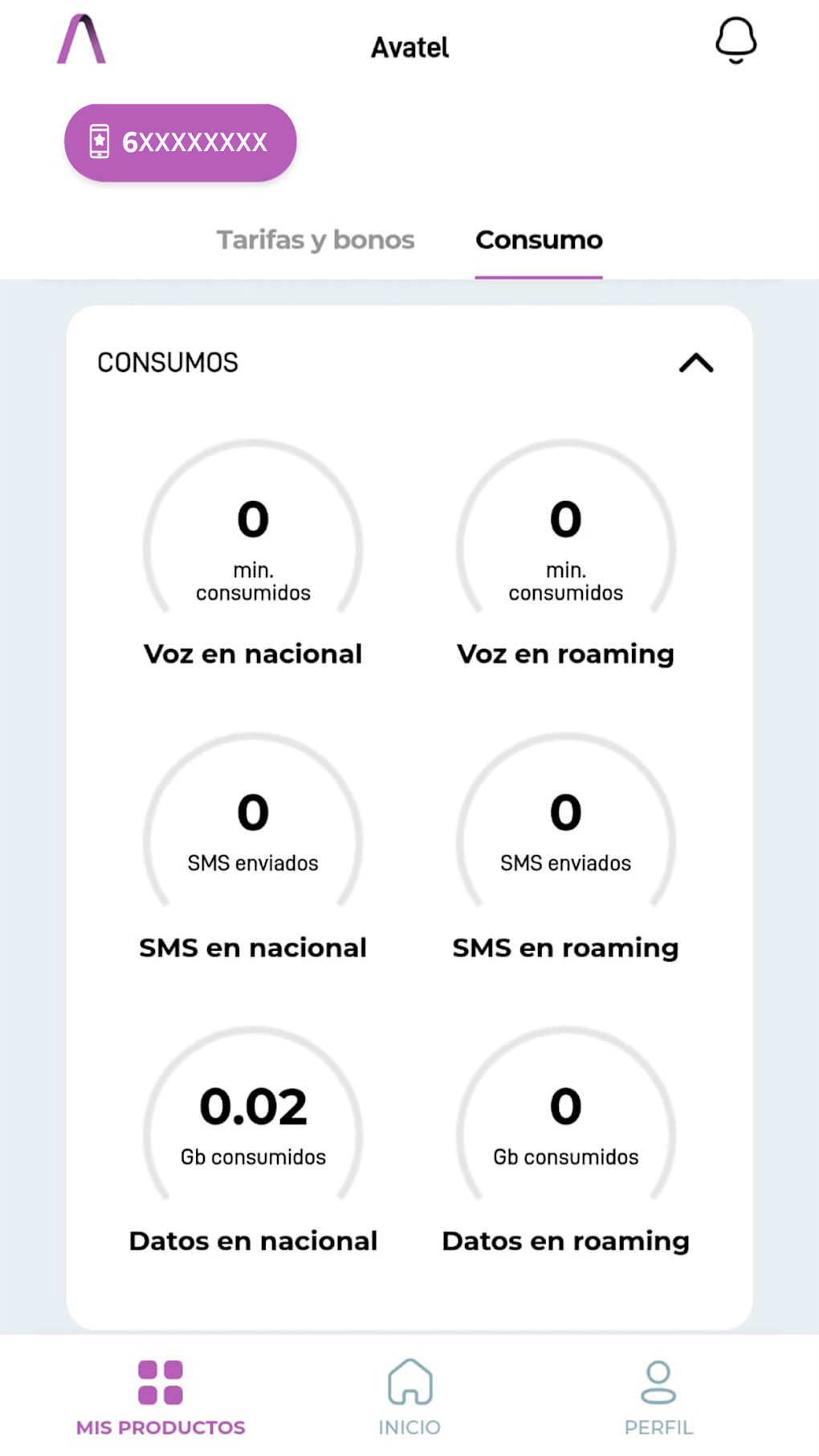Viewport: 819px width, 1456px height.
Task: Click the CONSUMOS card title
Action: click(167, 362)
